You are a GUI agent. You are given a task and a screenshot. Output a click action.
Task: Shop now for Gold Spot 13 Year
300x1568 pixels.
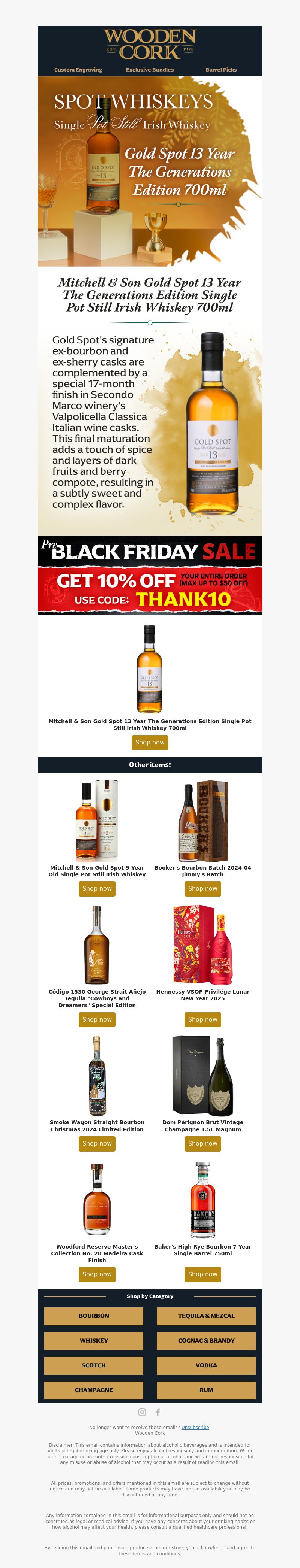coord(149,742)
